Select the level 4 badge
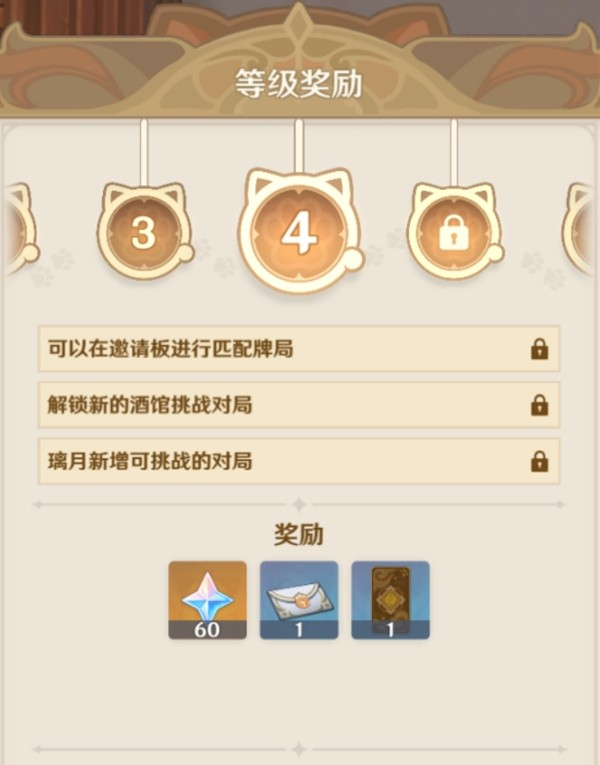 pos(298,232)
